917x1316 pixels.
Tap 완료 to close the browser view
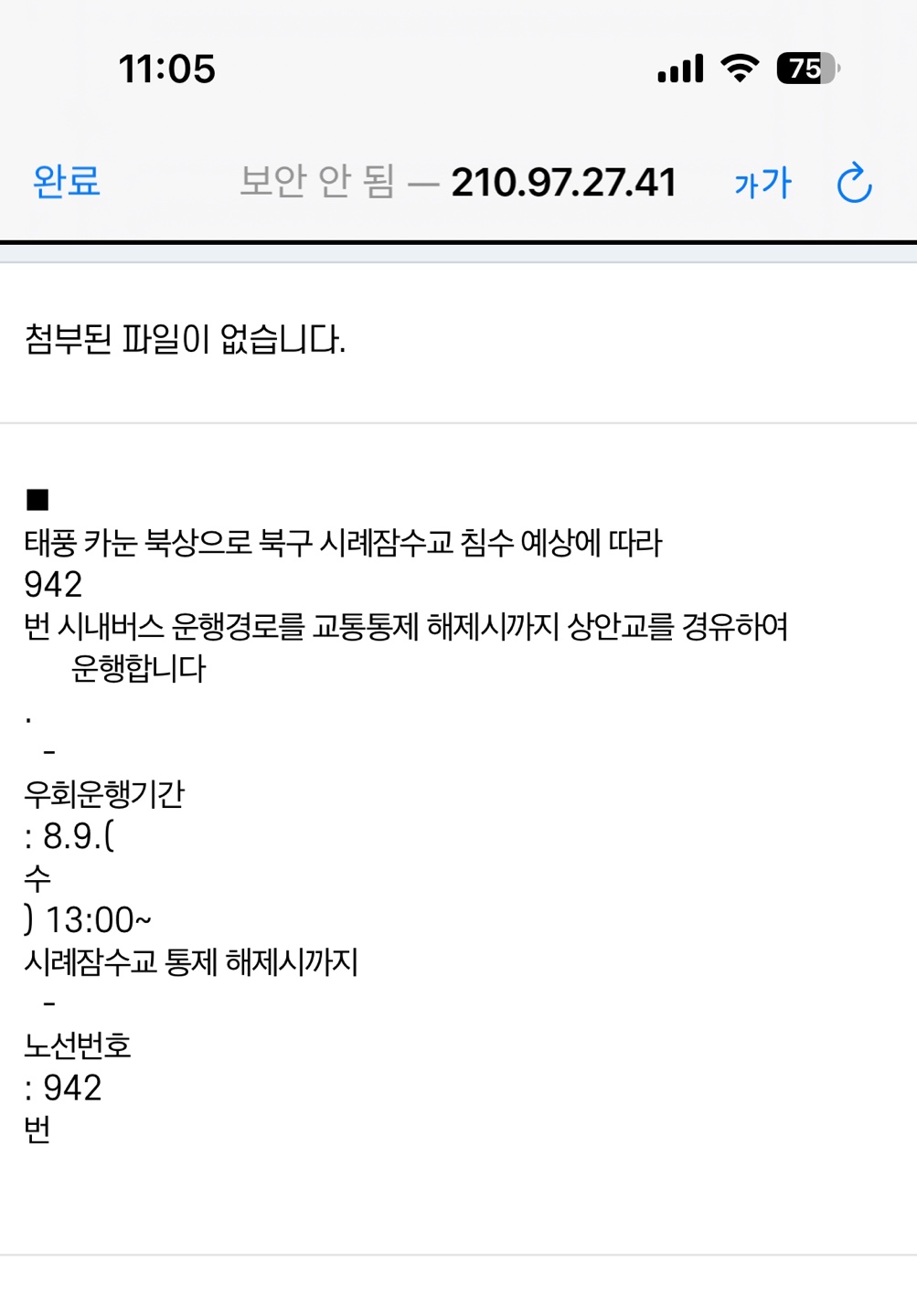click(x=66, y=181)
